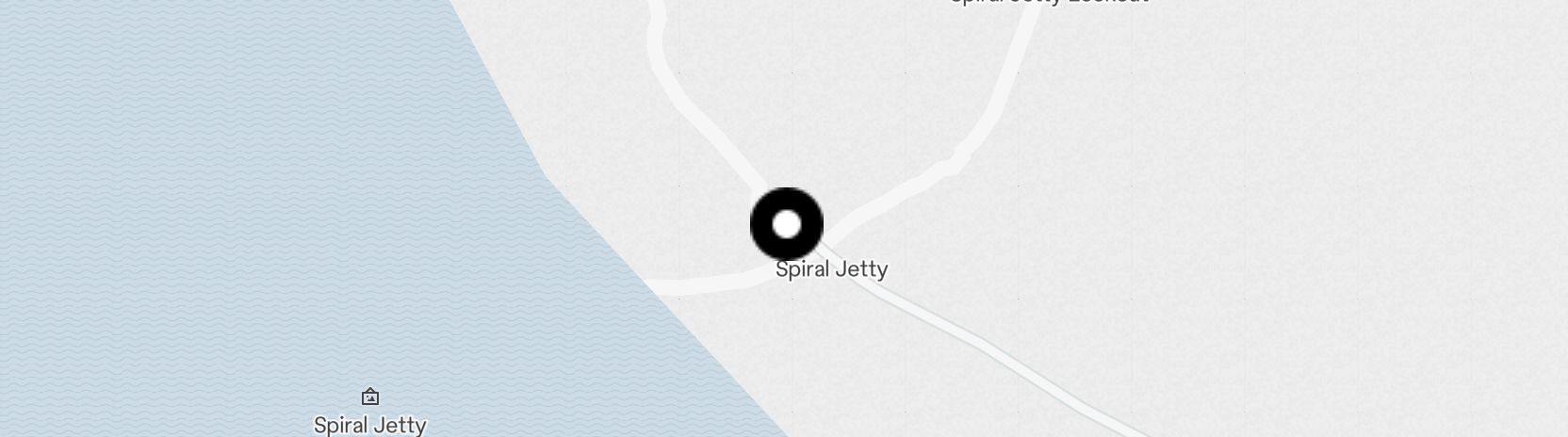1568x437 pixels.
Task: Tap the Spiral Jetty location pin
Action: 787,224
